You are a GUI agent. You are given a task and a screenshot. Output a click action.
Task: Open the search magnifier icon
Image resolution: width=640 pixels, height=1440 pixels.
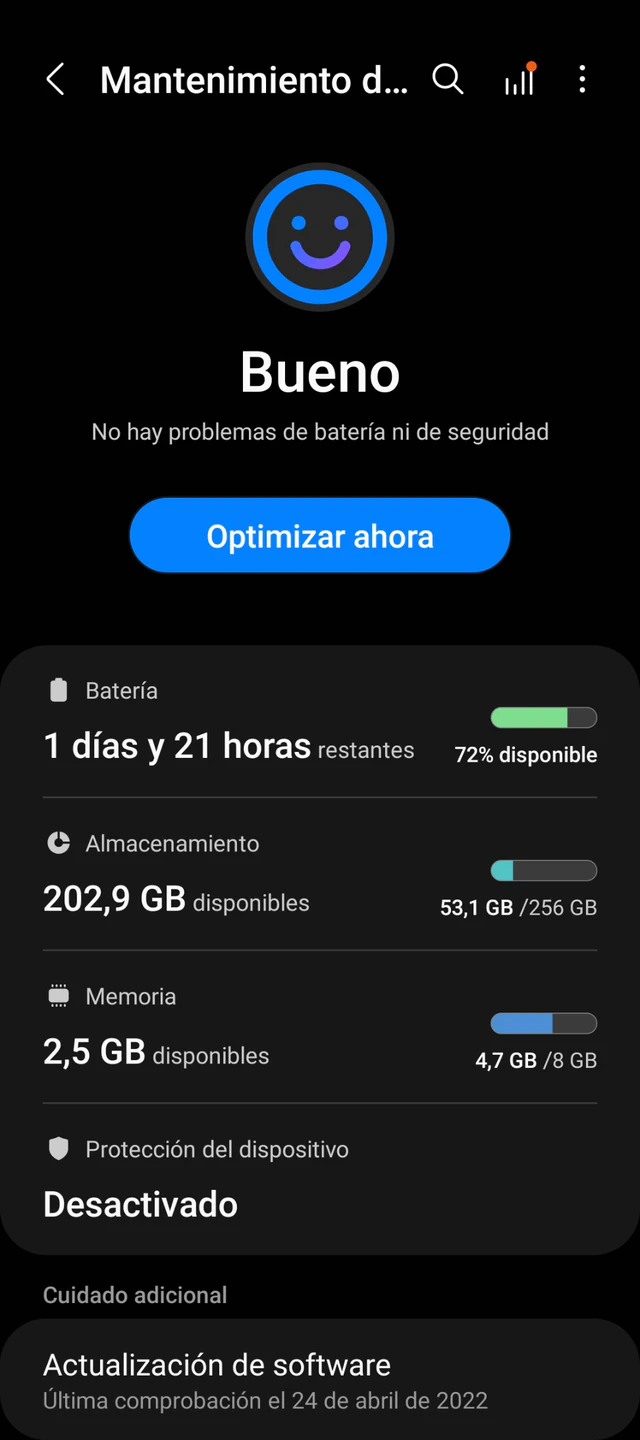tap(448, 80)
